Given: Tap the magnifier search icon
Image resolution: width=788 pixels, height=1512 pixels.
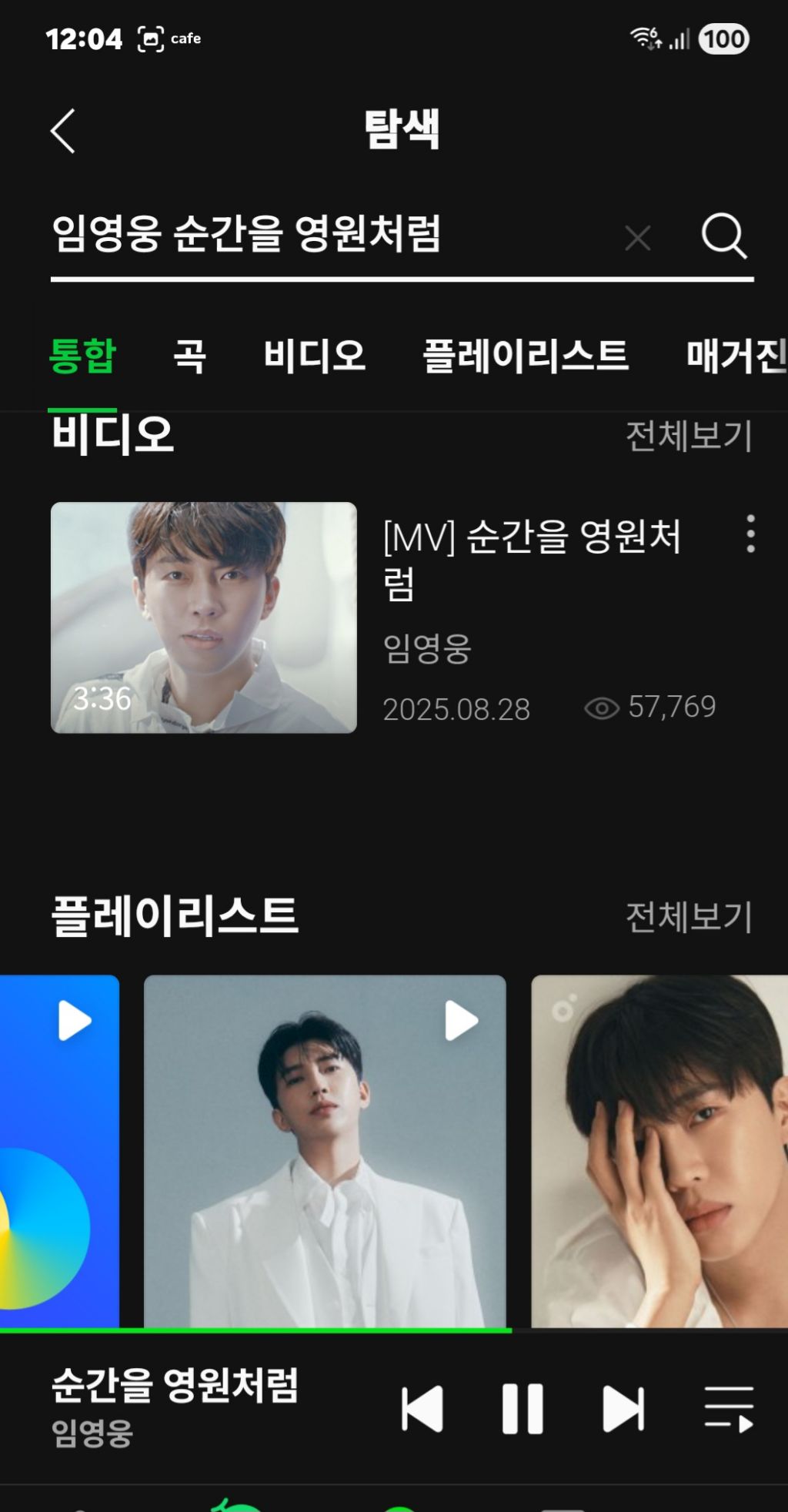Looking at the screenshot, I should click(x=723, y=236).
